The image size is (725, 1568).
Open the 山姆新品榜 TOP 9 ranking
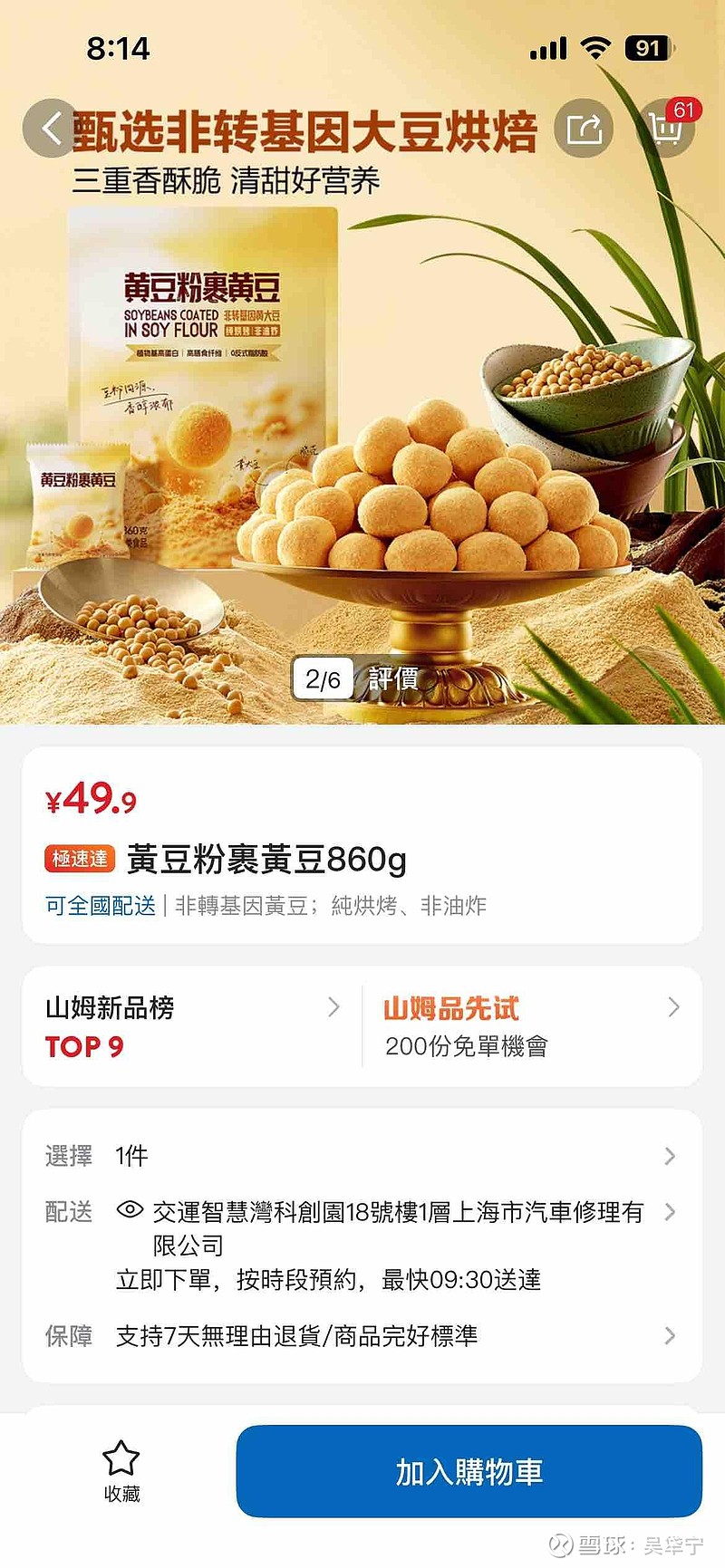point(192,1026)
